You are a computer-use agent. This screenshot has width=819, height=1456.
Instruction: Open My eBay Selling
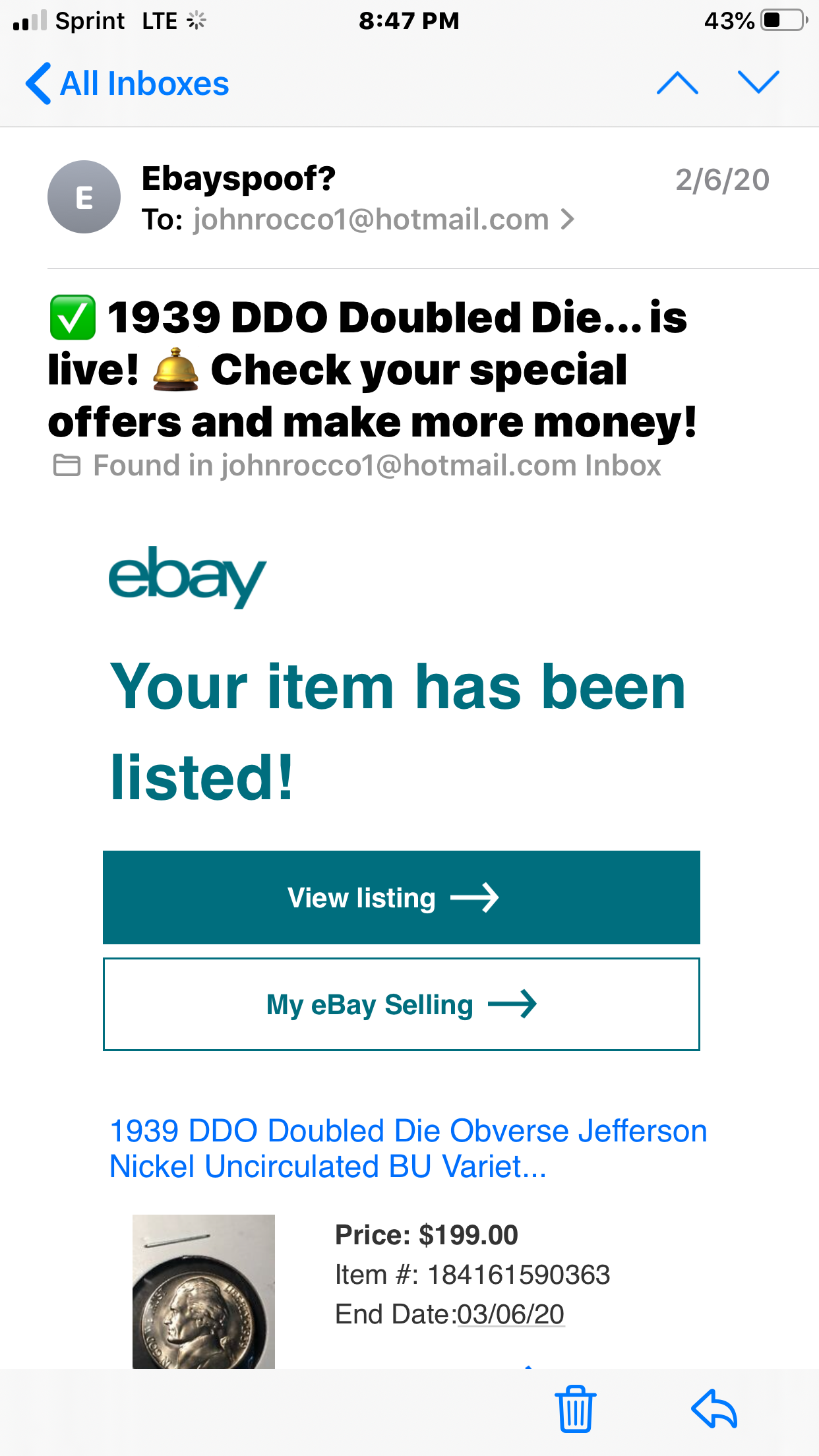(x=401, y=1004)
